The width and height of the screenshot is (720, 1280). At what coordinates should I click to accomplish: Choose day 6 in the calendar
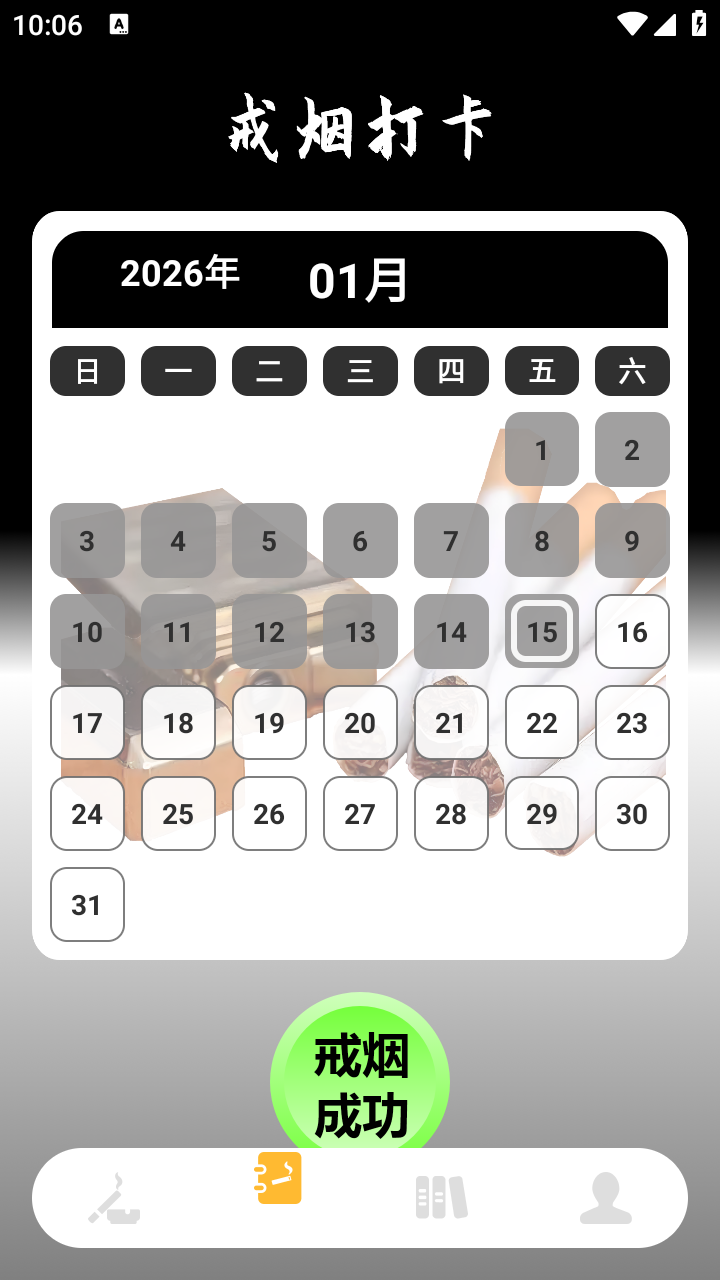point(360,541)
